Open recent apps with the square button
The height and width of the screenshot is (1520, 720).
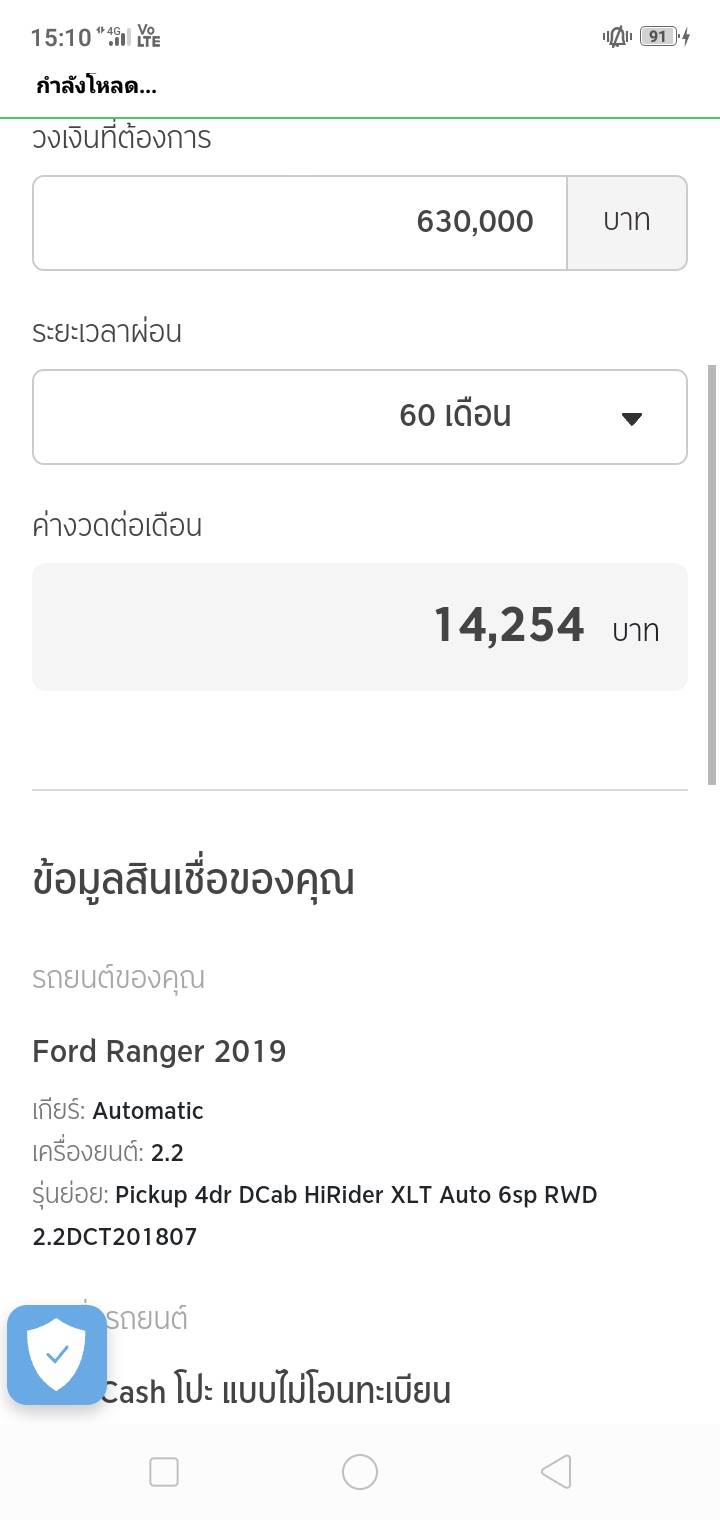164,1471
